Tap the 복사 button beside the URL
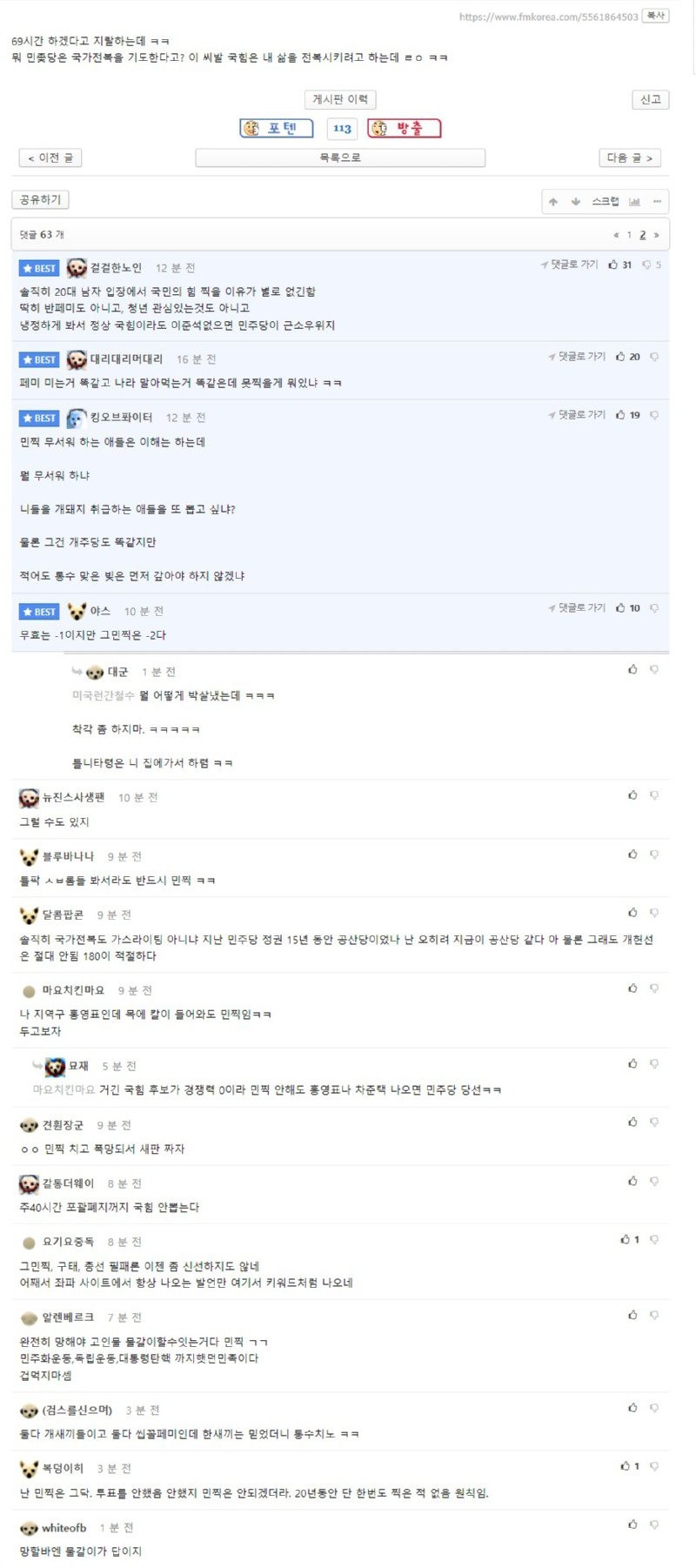The height and width of the screenshot is (1568, 696). tap(656, 16)
